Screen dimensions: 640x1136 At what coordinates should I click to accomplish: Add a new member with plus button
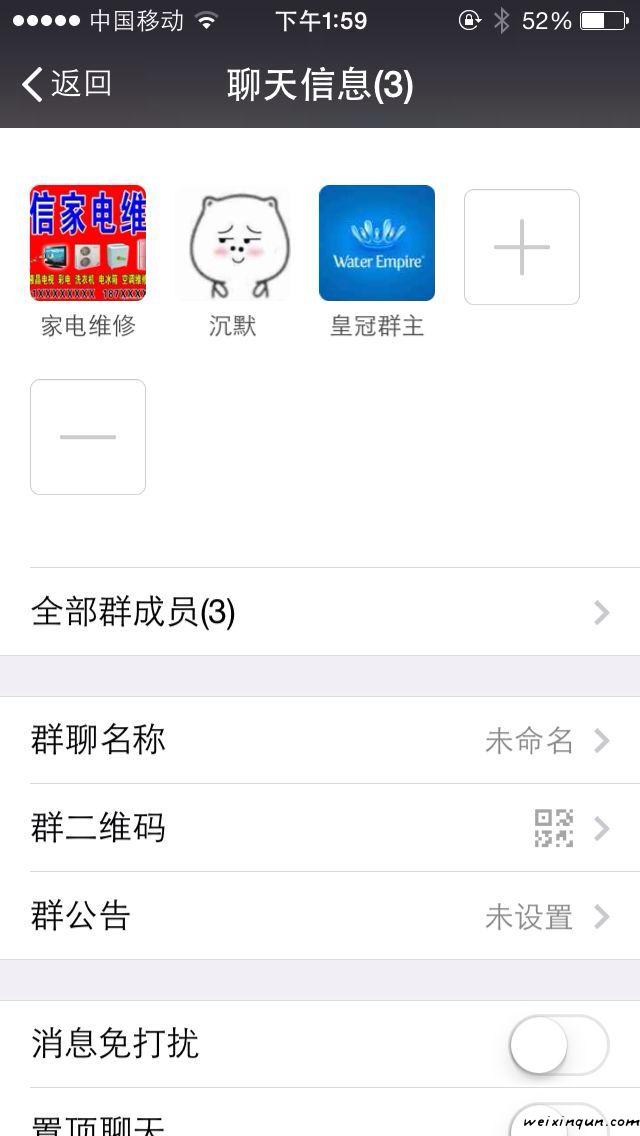(522, 246)
